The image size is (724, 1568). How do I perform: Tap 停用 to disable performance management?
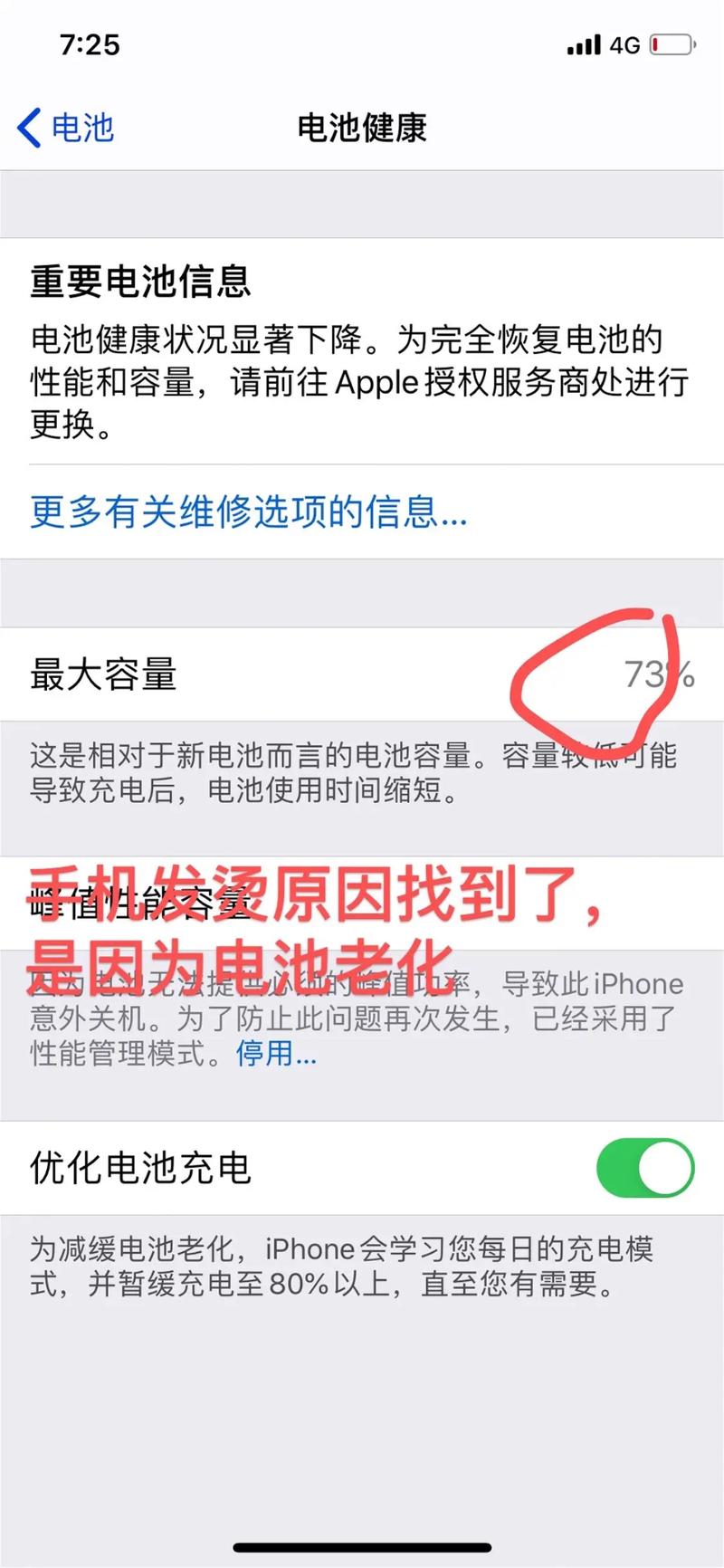(x=275, y=1053)
